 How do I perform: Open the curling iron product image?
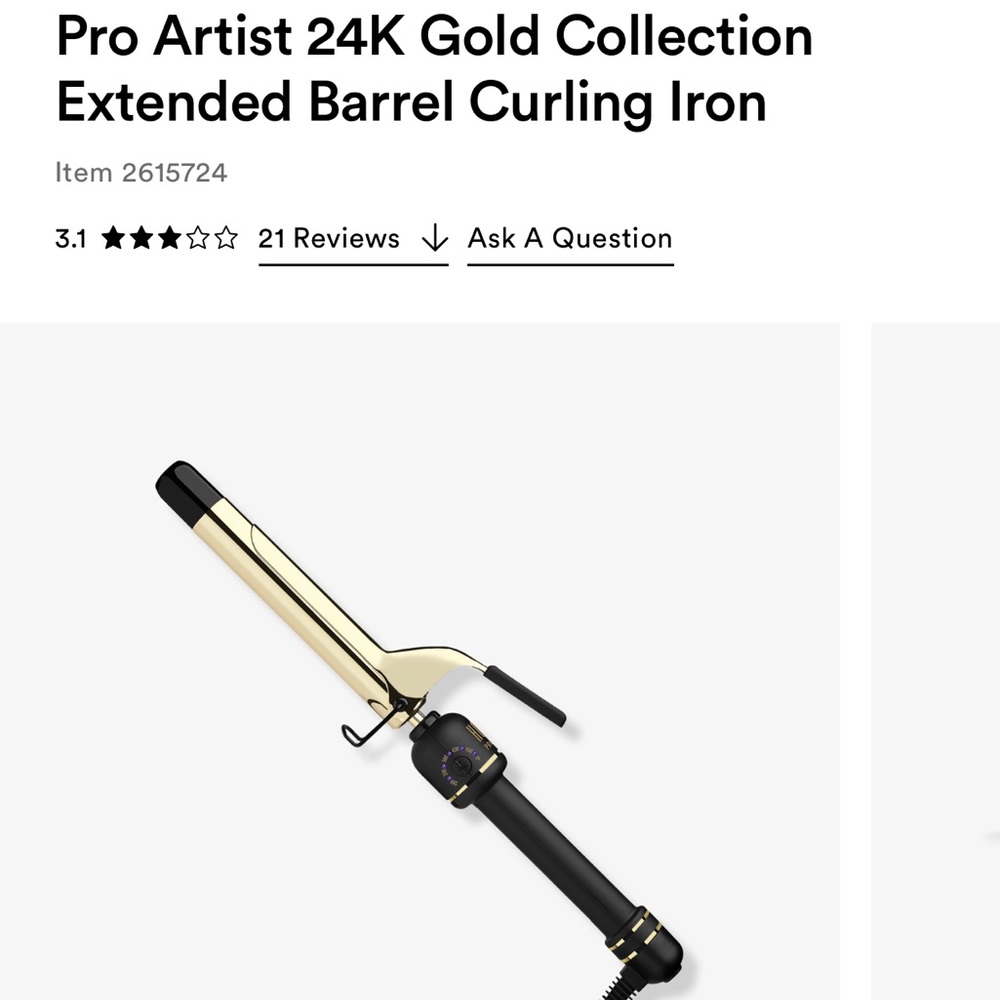point(420,700)
